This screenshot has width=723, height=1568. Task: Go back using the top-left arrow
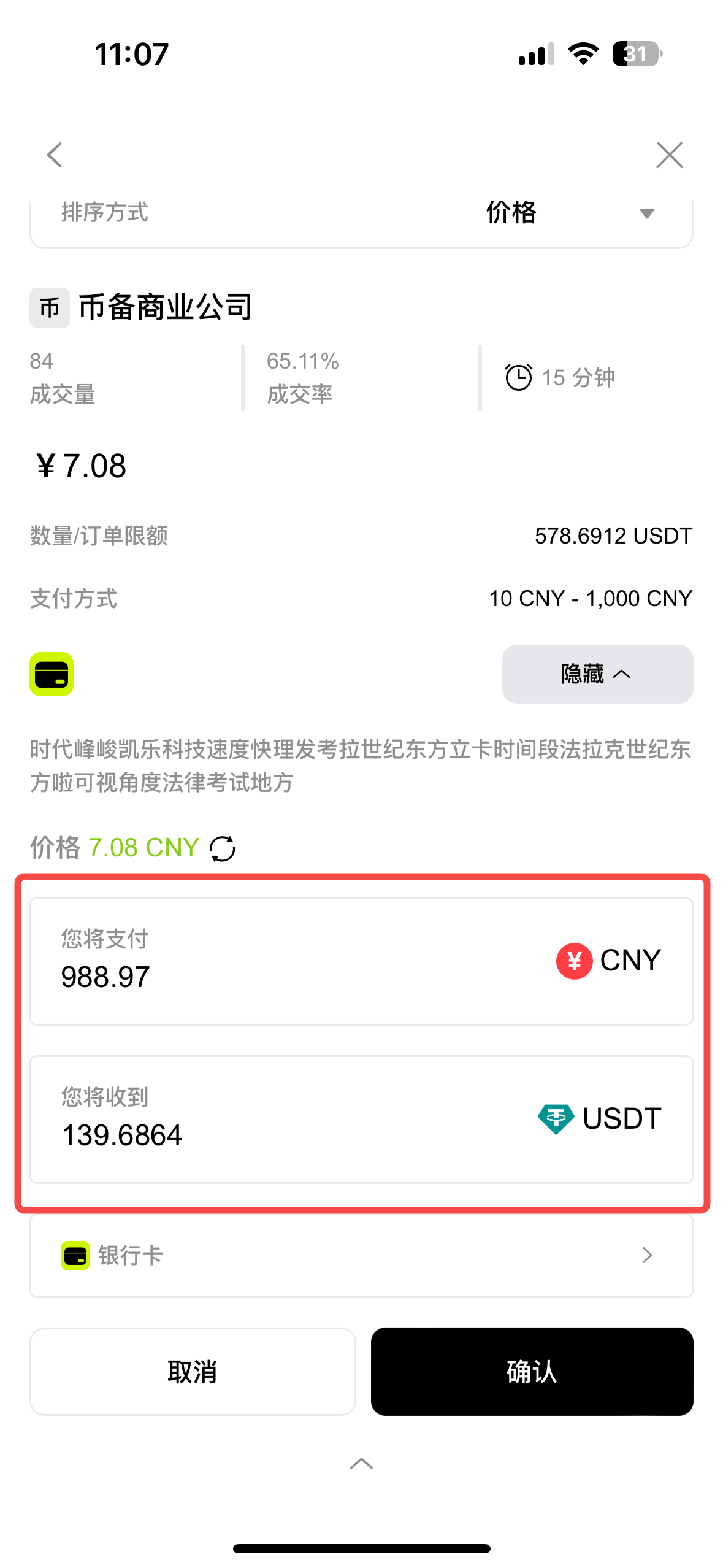55,155
